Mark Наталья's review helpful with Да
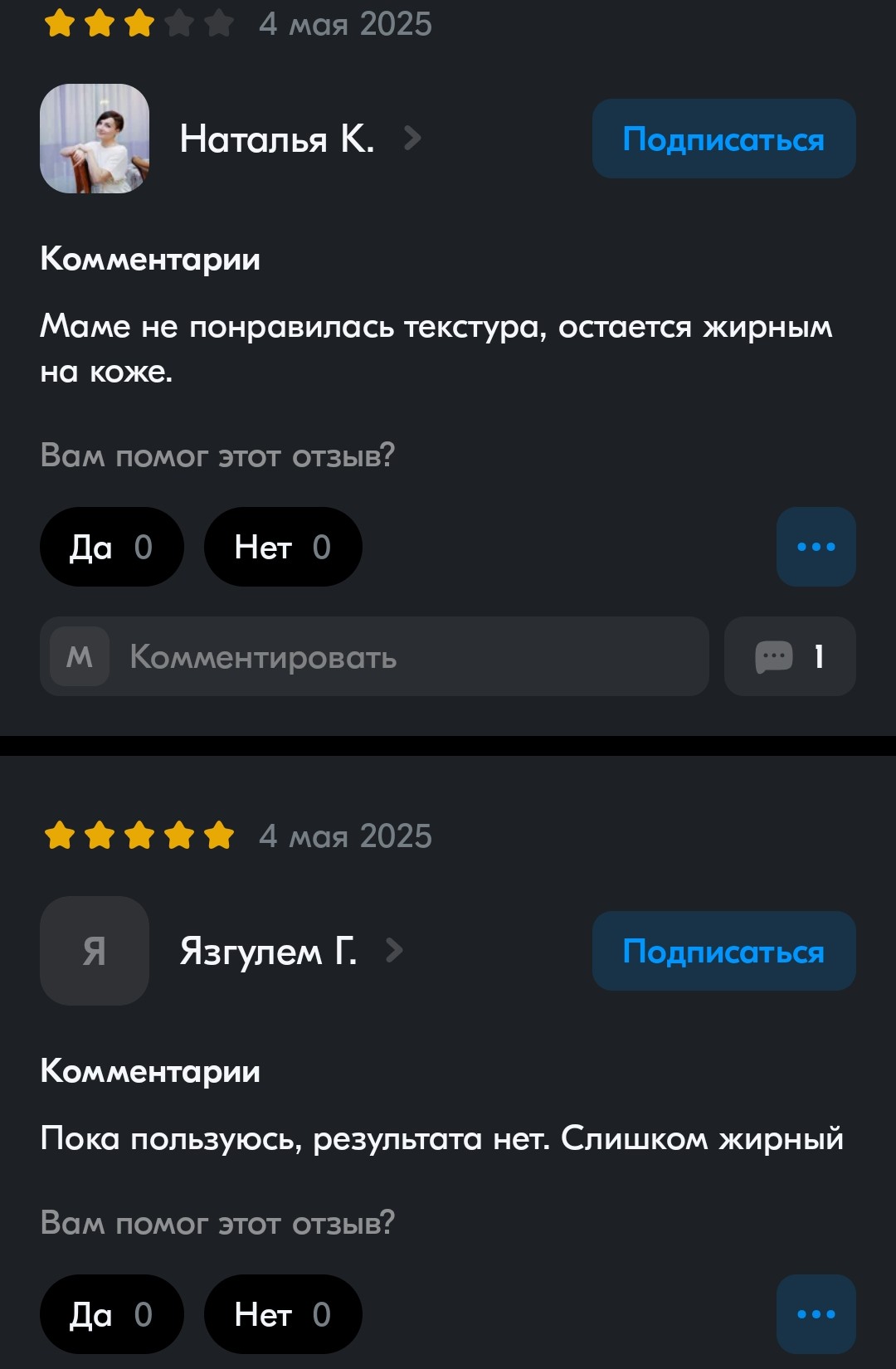This screenshot has height=1369, width=896. click(111, 547)
